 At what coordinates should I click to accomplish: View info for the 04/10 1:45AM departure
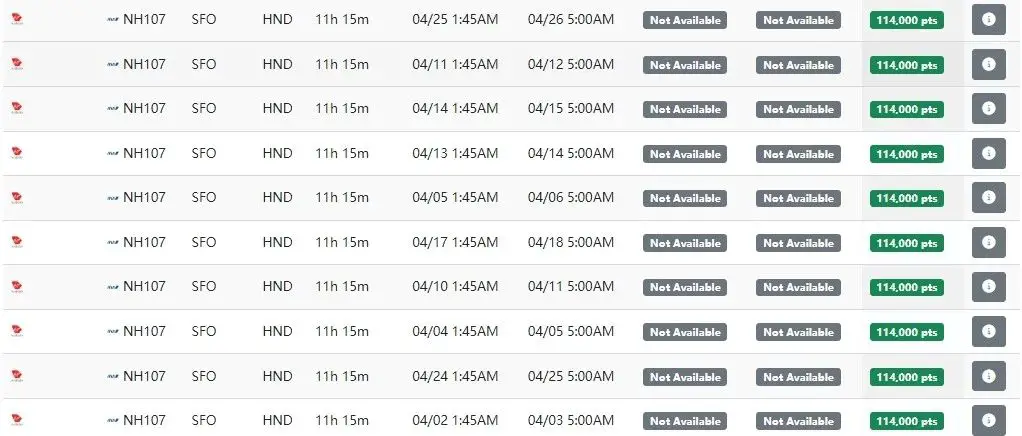pos(988,287)
